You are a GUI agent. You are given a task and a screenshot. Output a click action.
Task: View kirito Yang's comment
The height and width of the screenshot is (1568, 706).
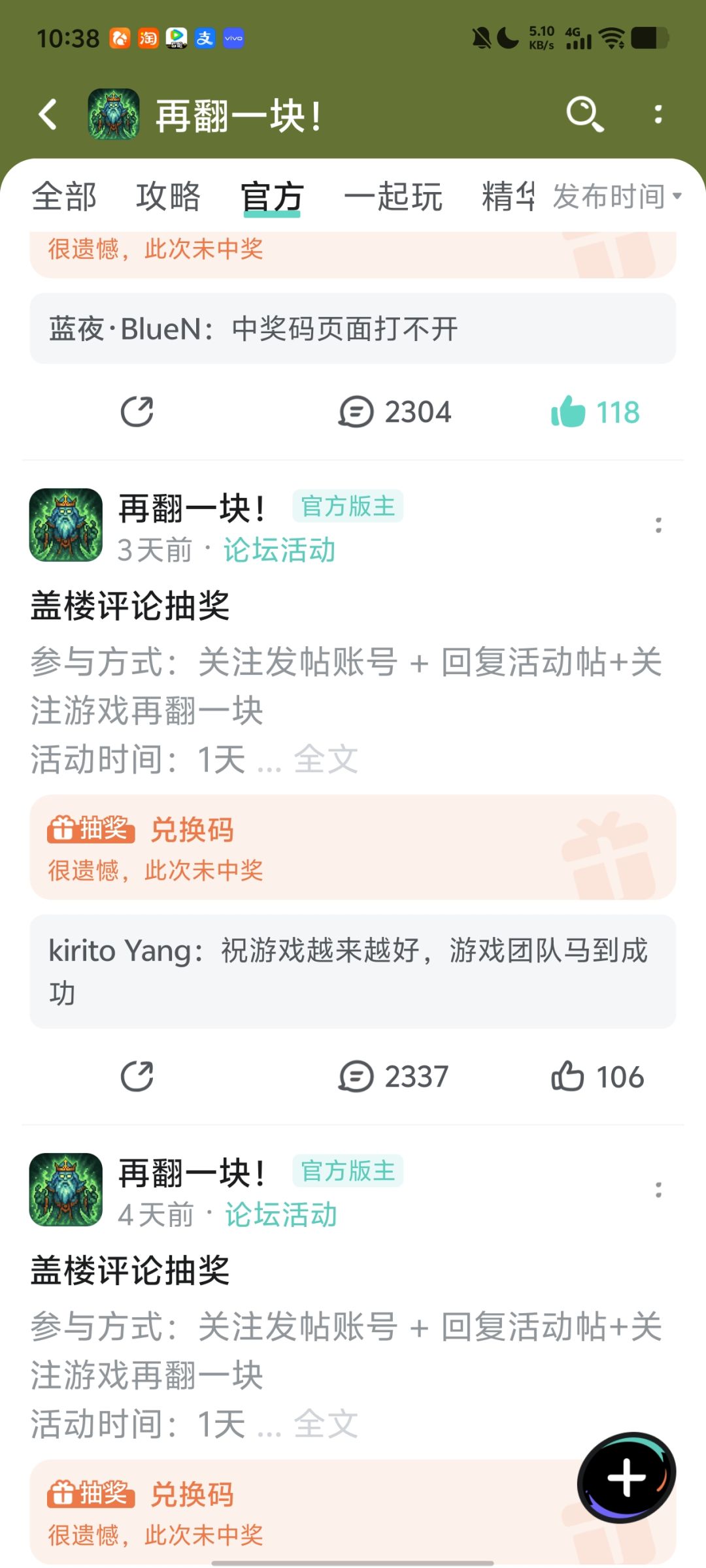pos(353,972)
